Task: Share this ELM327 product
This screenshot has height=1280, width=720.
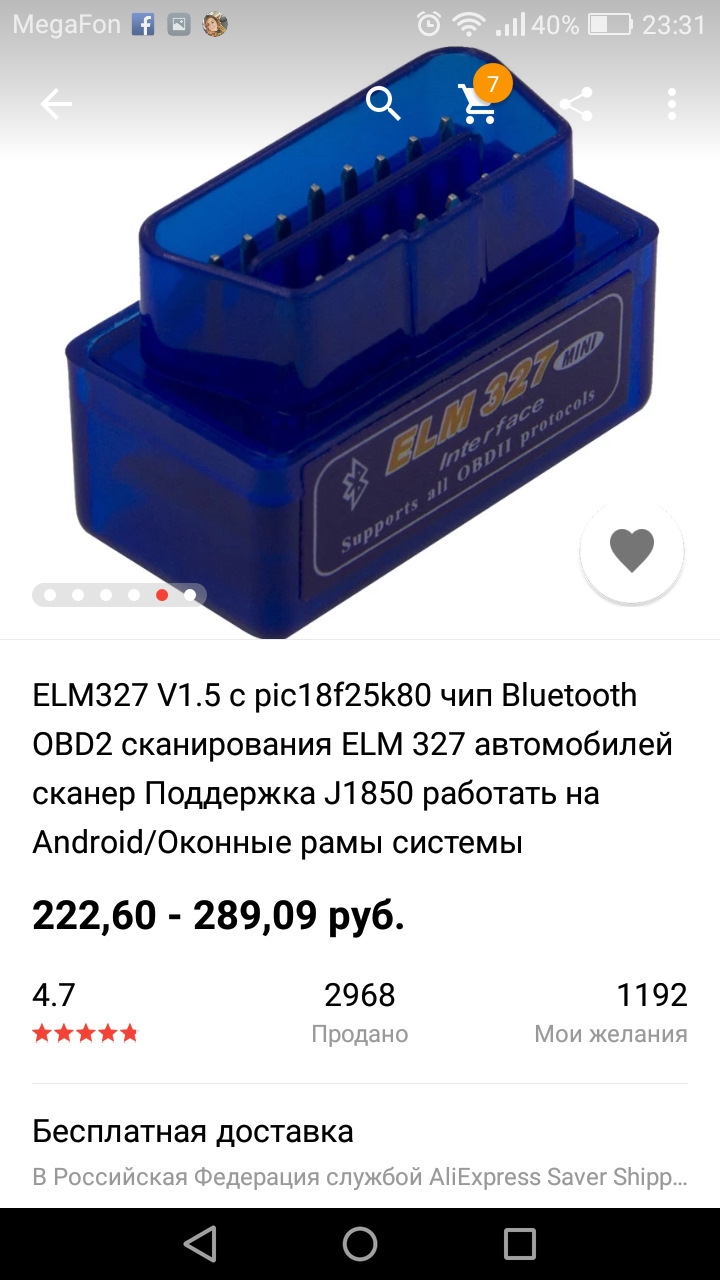Action: 576,104
